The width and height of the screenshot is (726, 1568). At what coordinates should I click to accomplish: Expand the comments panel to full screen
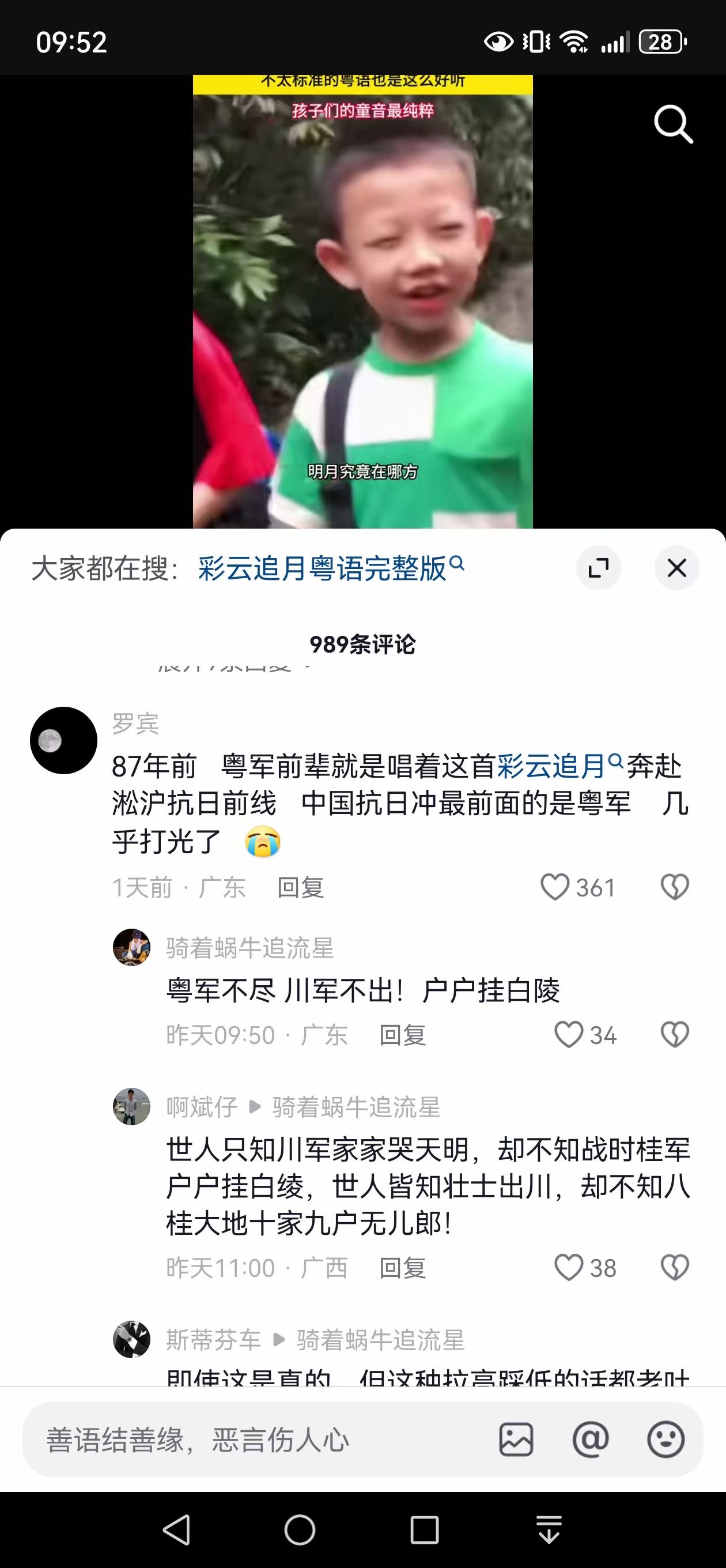(x=598, y=568)
